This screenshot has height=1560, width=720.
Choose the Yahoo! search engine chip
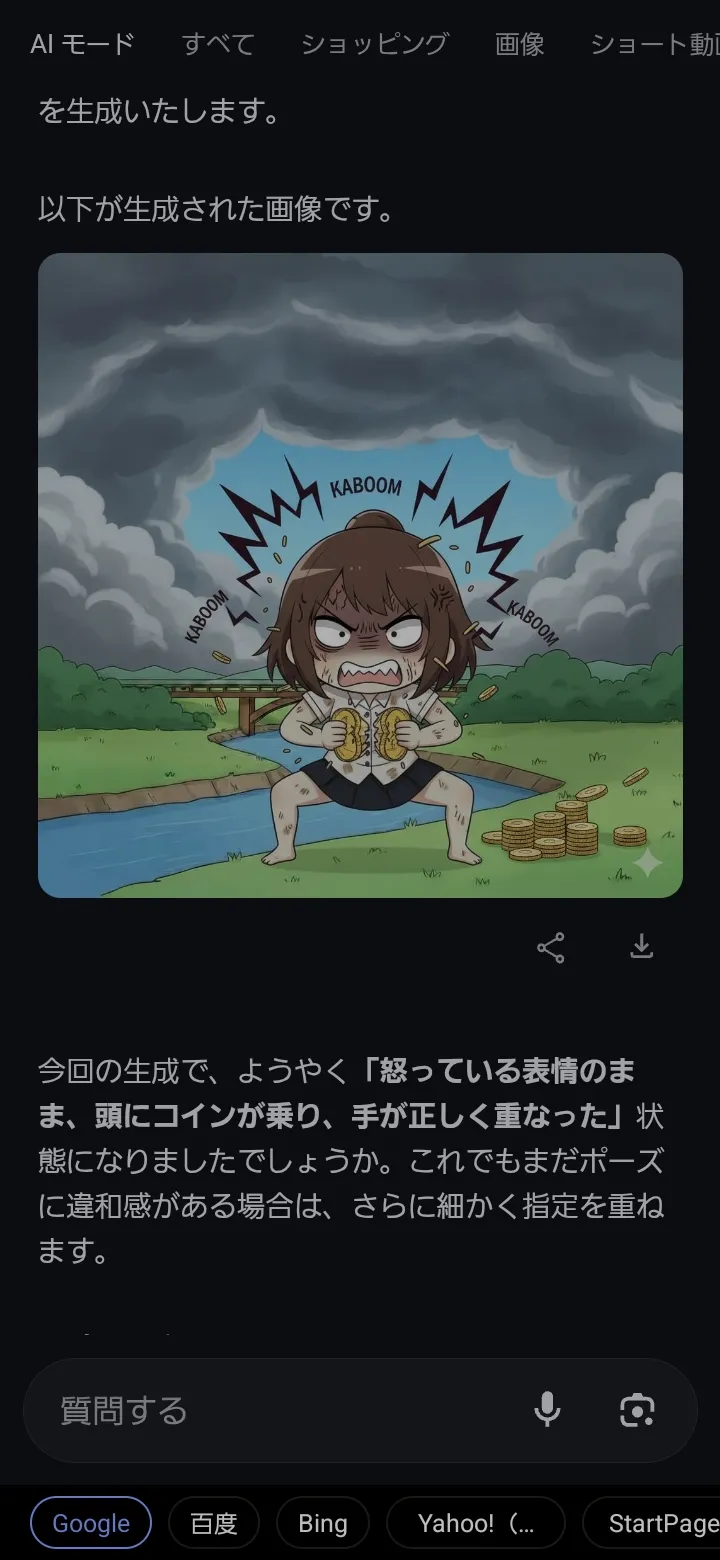476,1523
